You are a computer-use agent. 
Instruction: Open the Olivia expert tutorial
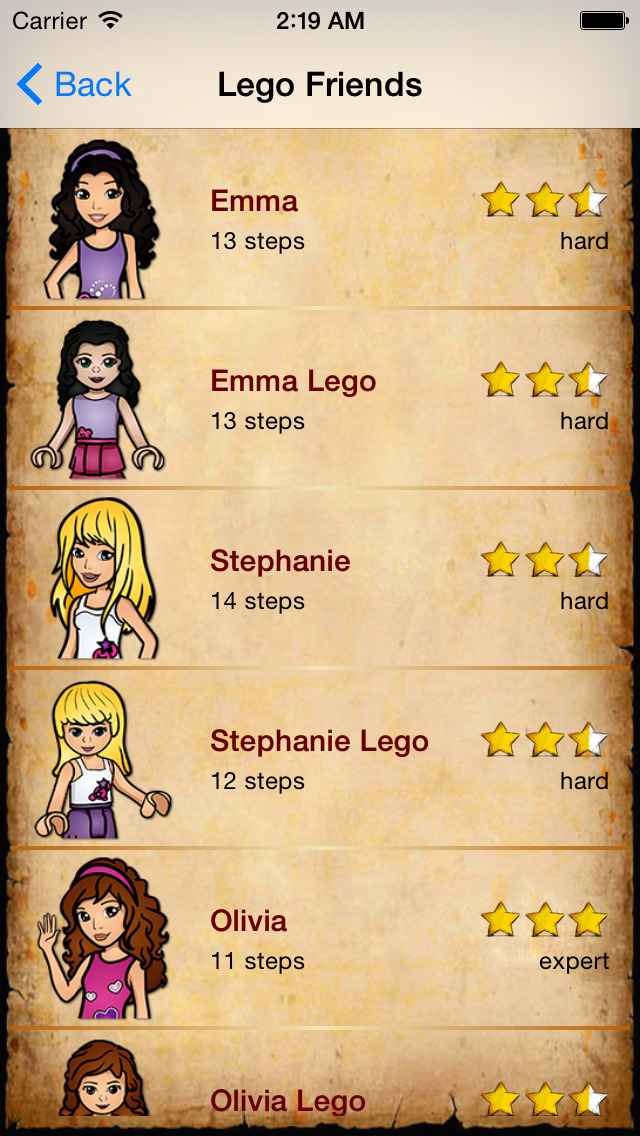coord(320,940)
